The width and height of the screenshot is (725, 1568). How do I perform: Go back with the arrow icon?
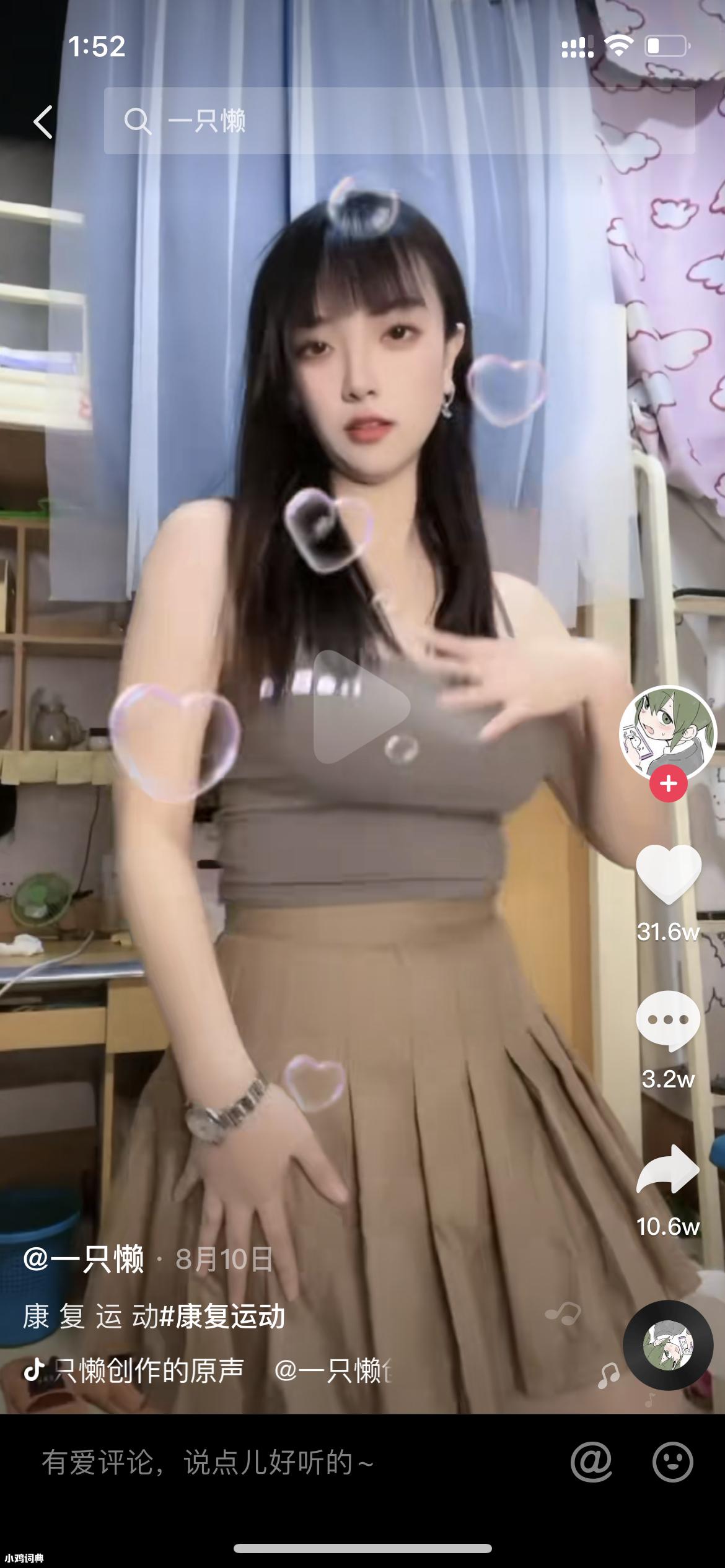pos(43,121)
